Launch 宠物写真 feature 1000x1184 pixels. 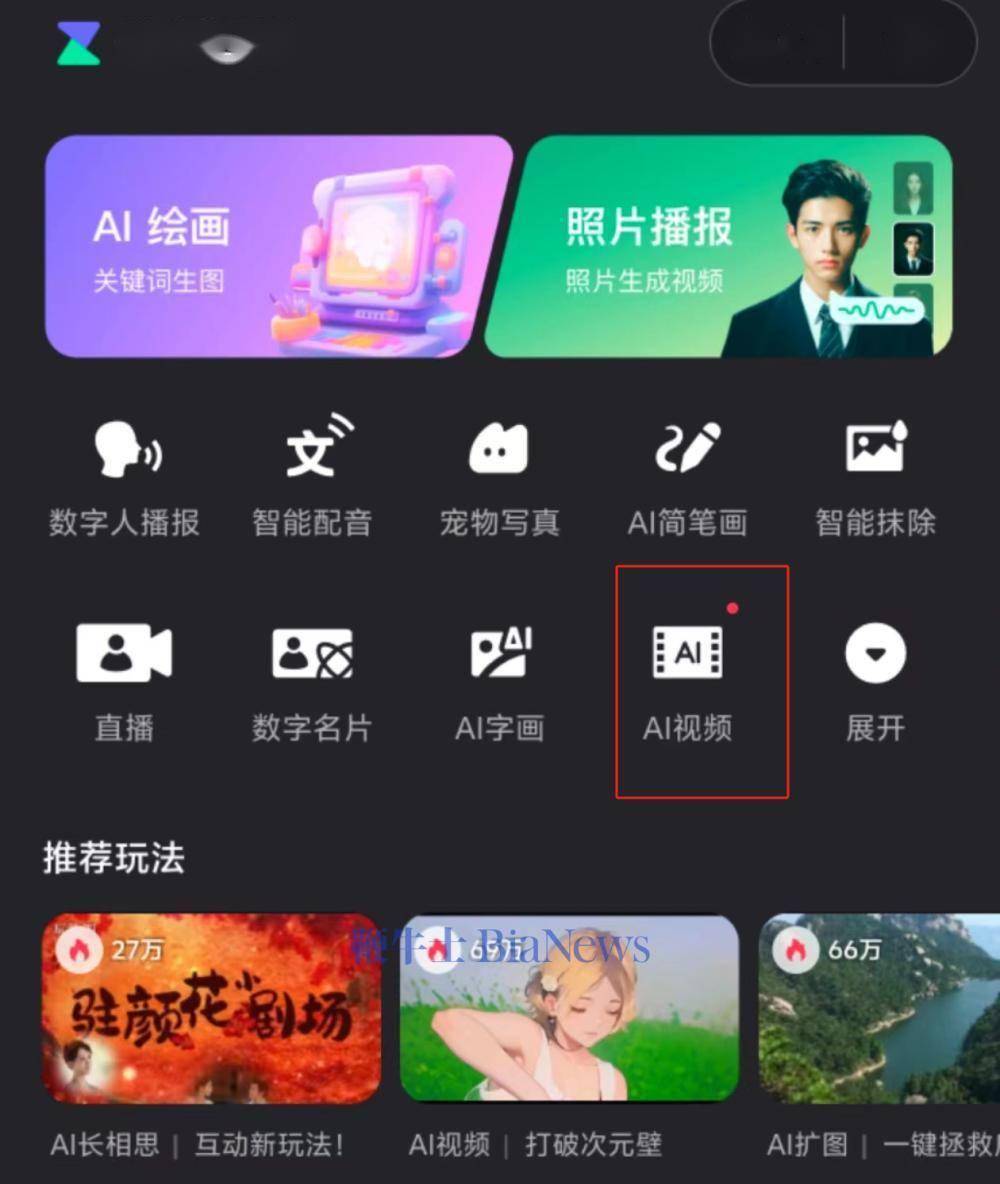click(x=499, y=477)
